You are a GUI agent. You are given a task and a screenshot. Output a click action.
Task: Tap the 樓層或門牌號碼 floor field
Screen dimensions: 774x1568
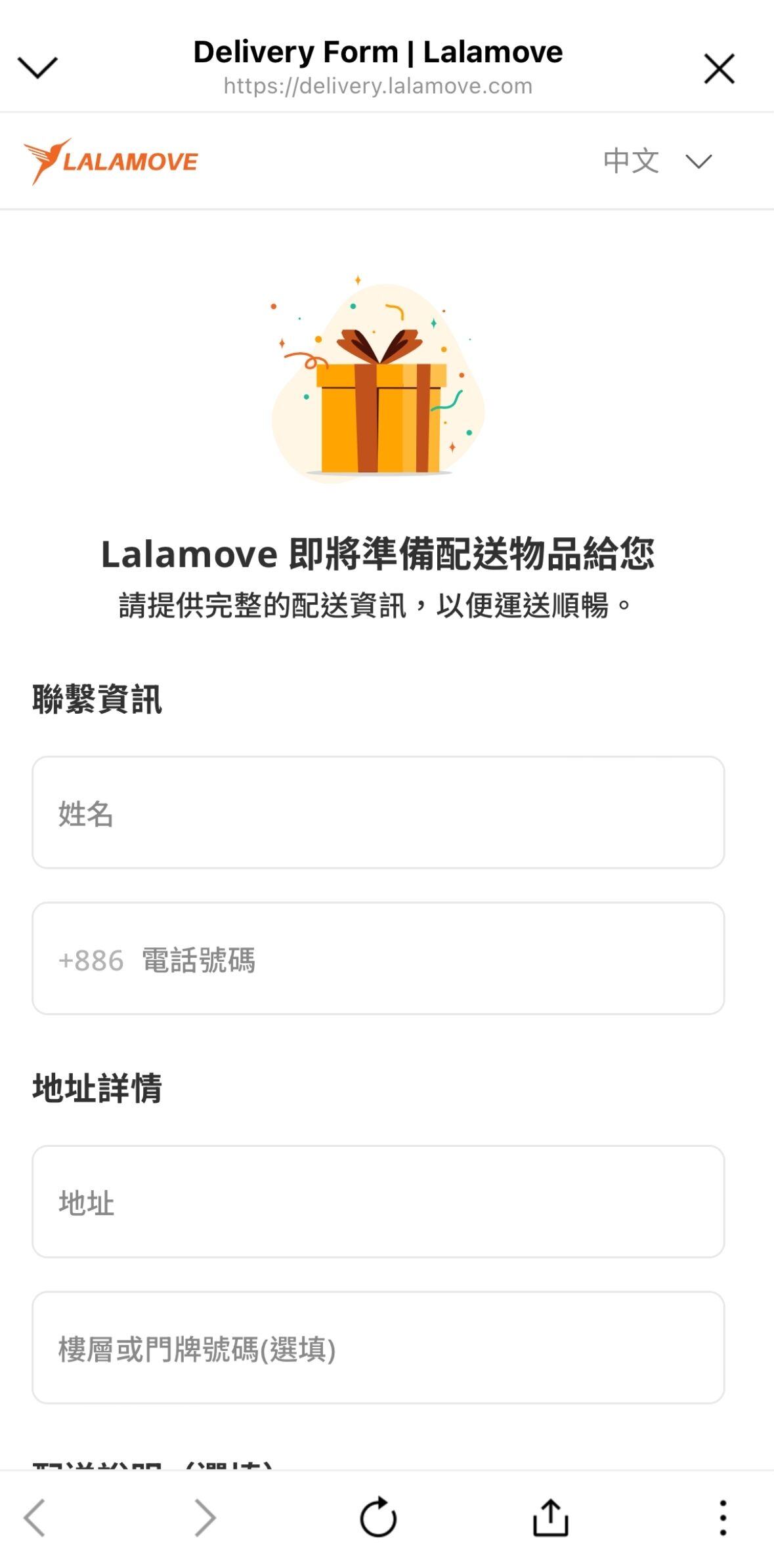(378, 1348)
